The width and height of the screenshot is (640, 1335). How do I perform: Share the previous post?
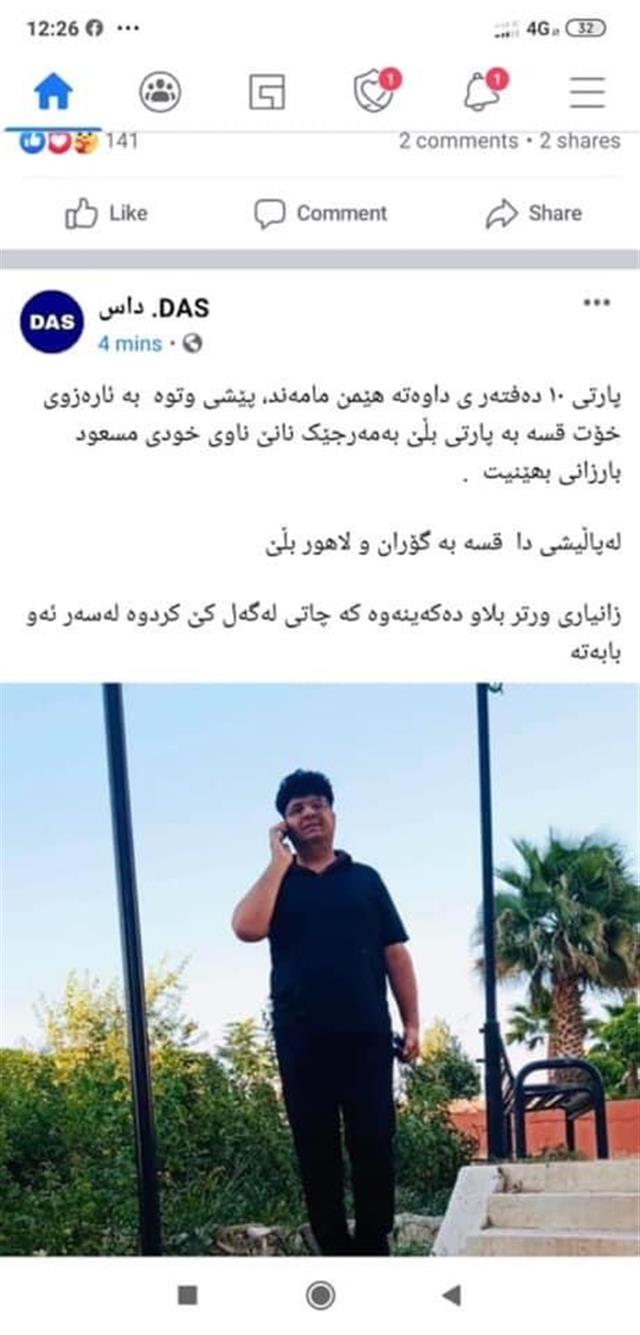(x=533, y=213)
